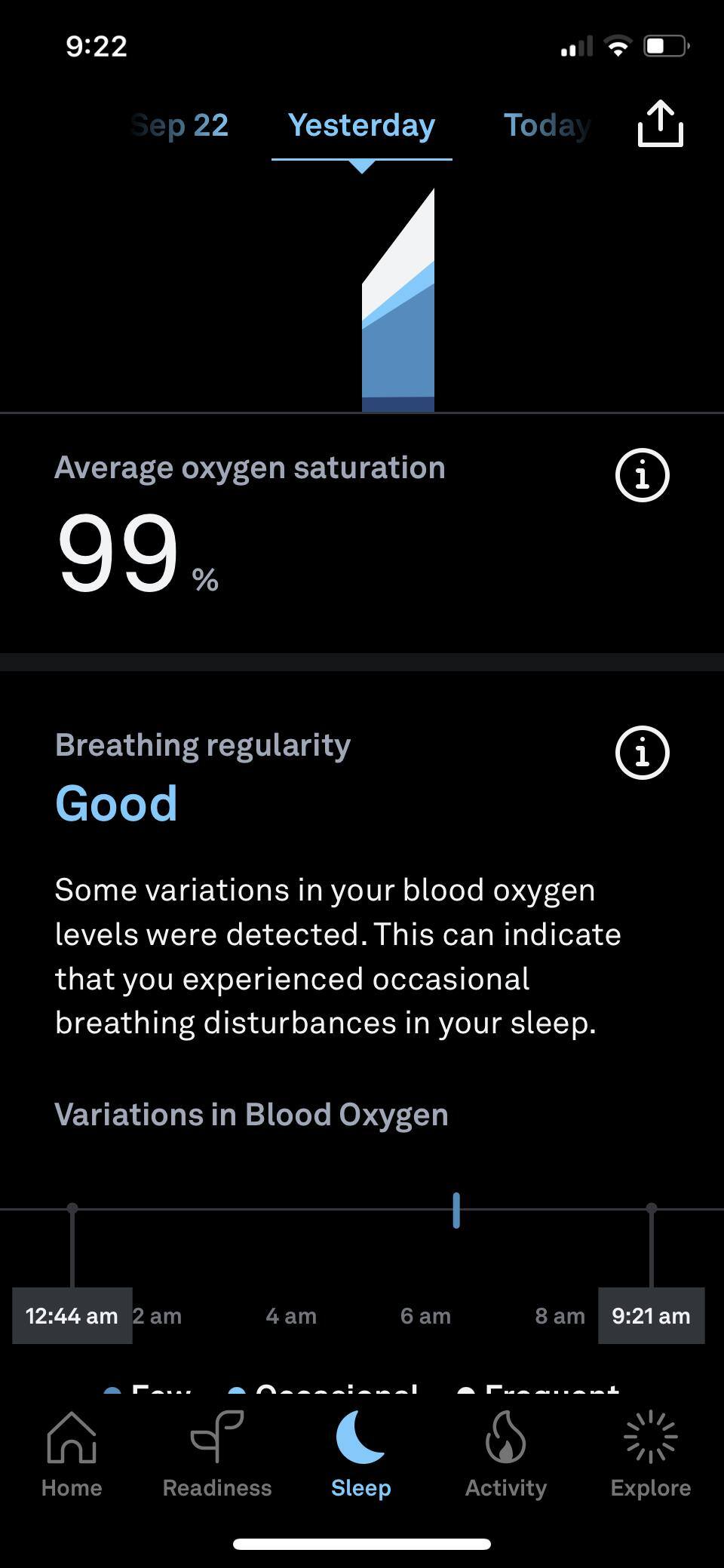Screen dimensions: 724x1568
Task: Share the sleep report
Action: click(660, 124)
